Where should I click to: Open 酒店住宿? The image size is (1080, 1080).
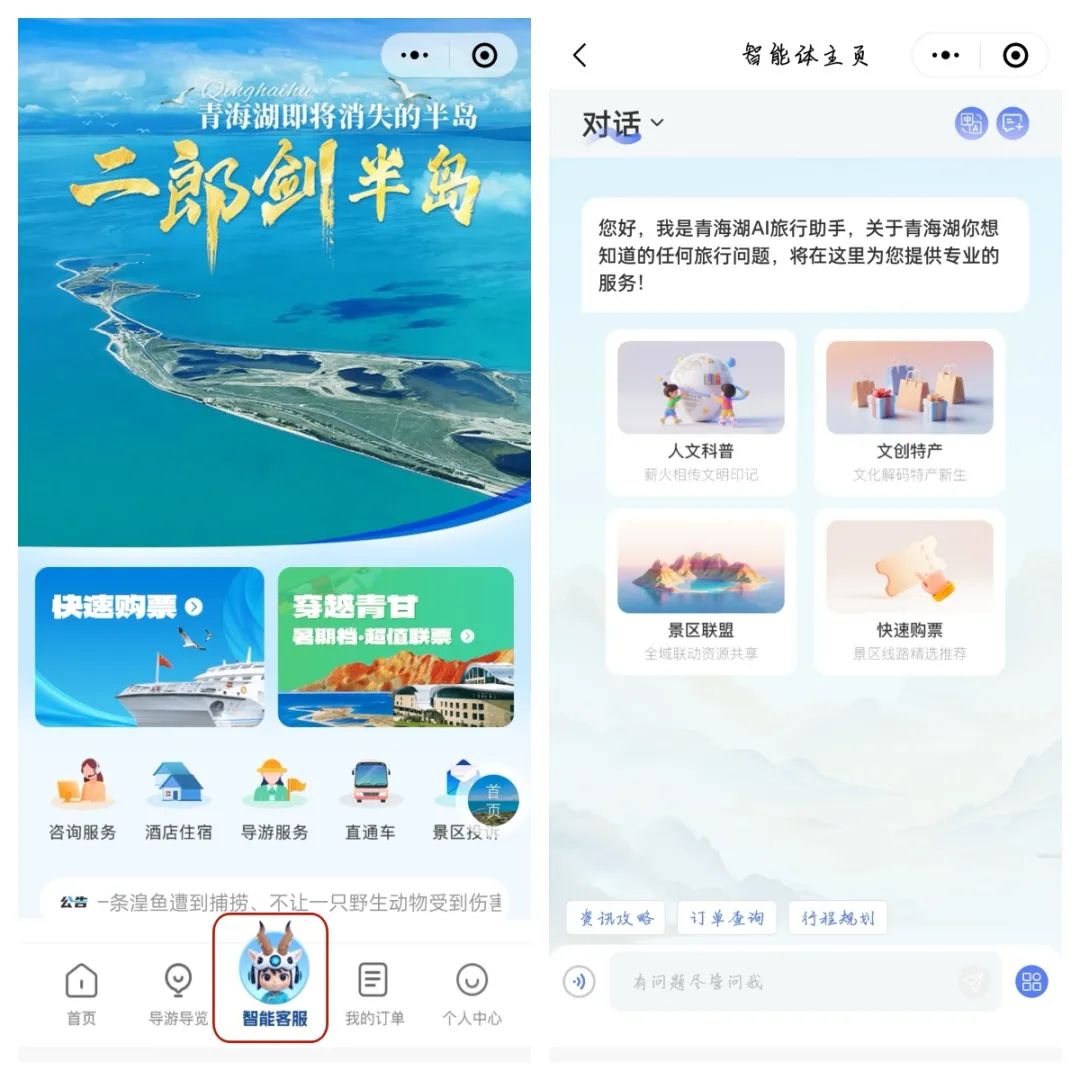178,800
